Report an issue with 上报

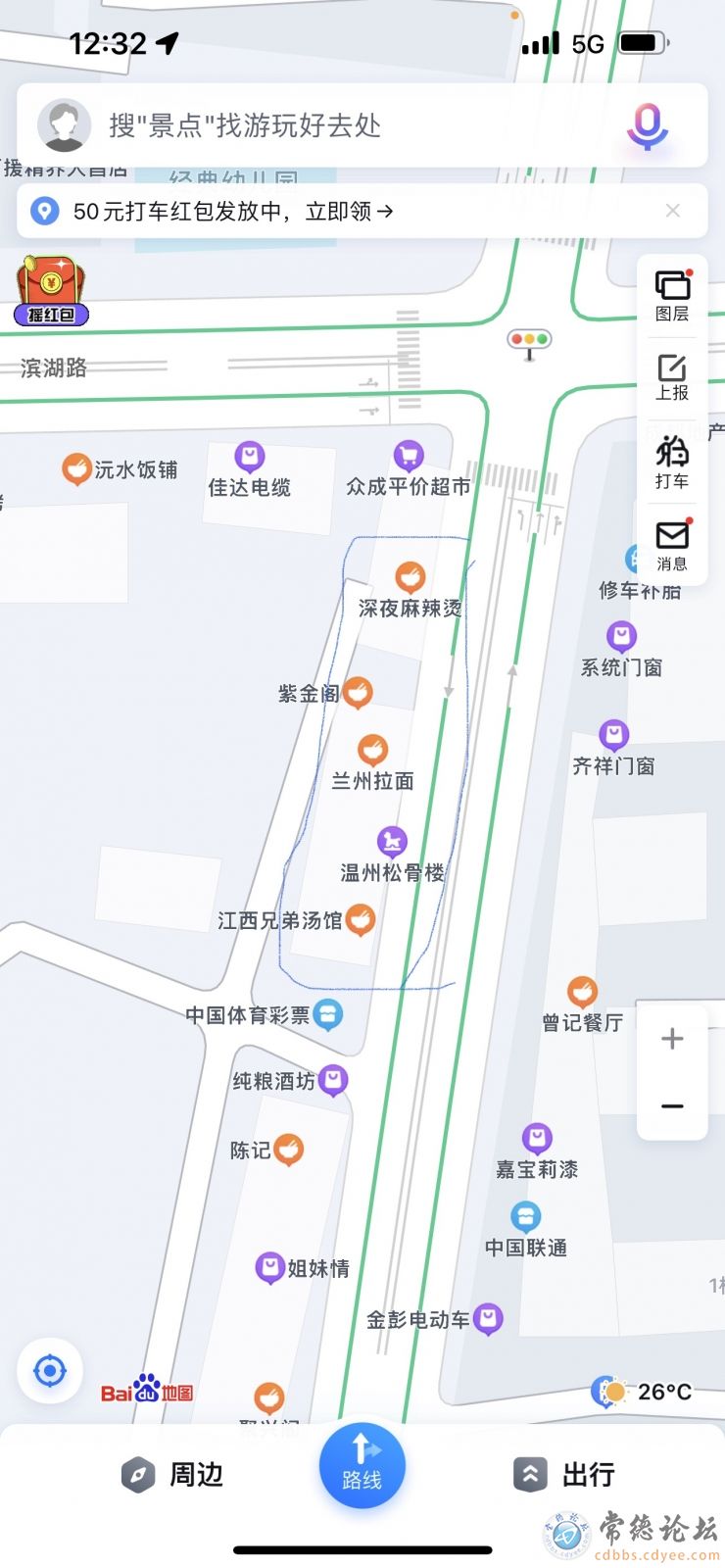[672, 377]
